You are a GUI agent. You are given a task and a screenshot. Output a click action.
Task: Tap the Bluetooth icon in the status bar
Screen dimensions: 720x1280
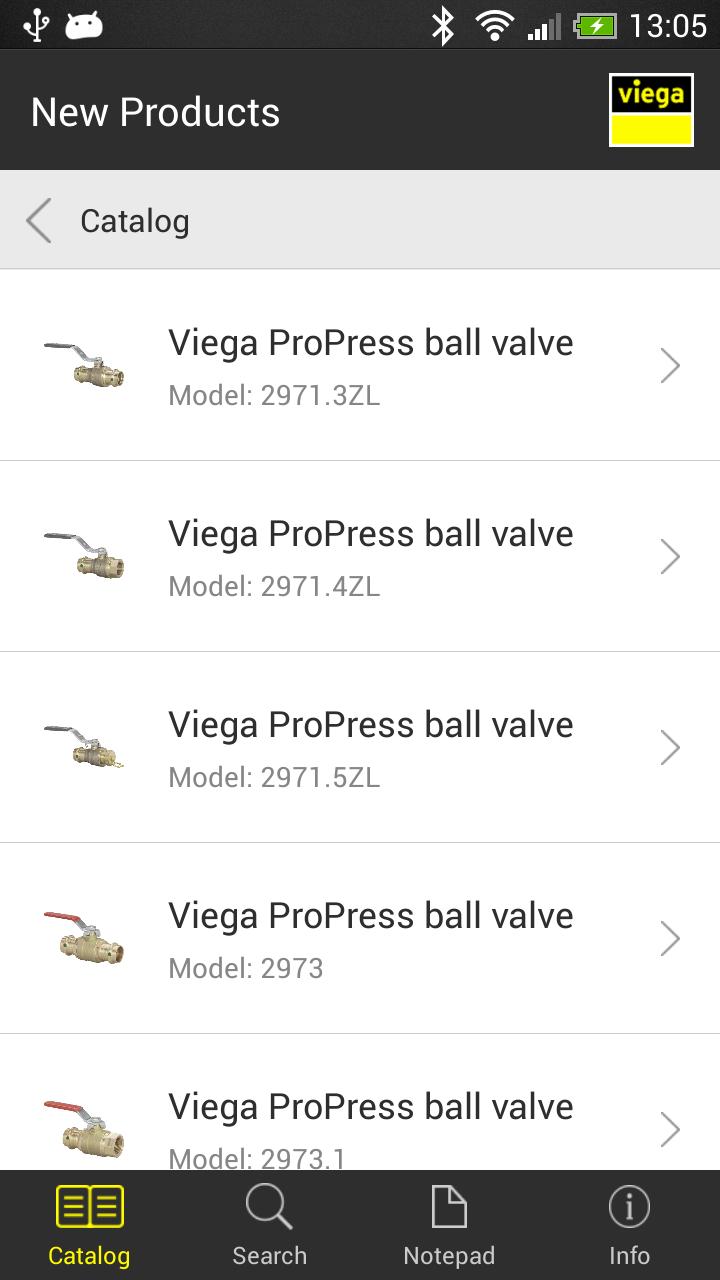pos(443,27)
